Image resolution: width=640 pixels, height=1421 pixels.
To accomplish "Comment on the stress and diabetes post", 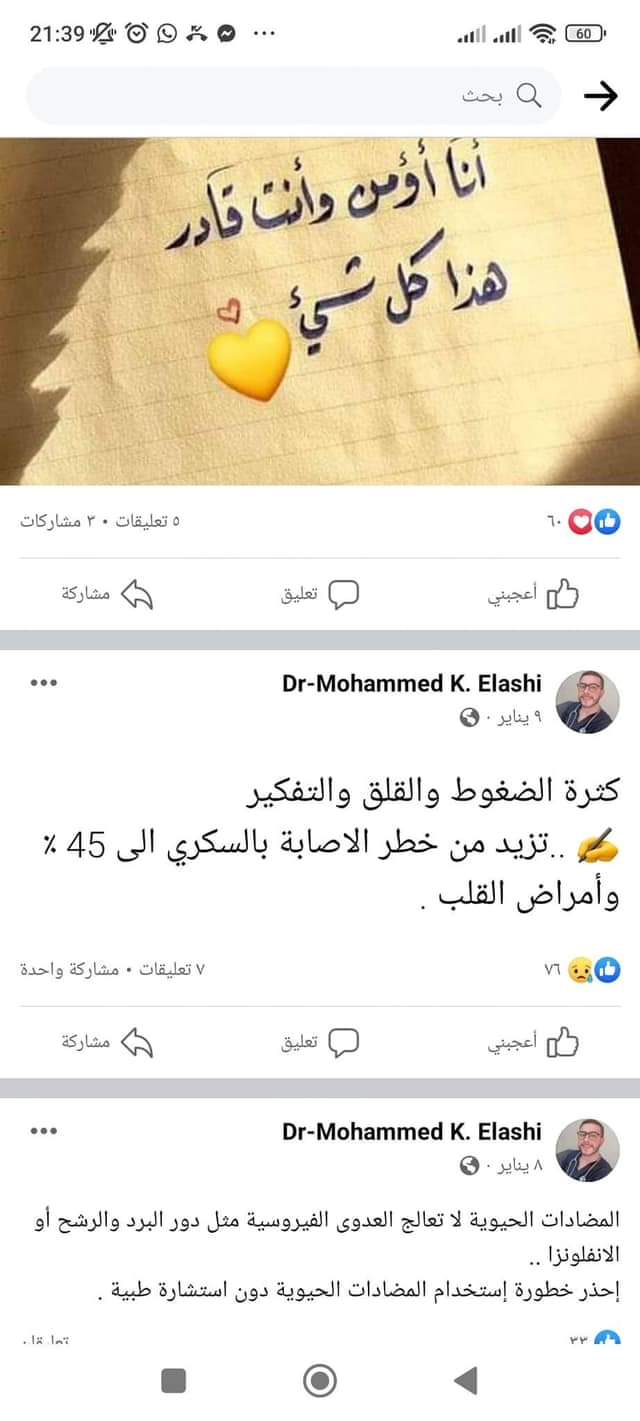I will (x=319, y=1042).
